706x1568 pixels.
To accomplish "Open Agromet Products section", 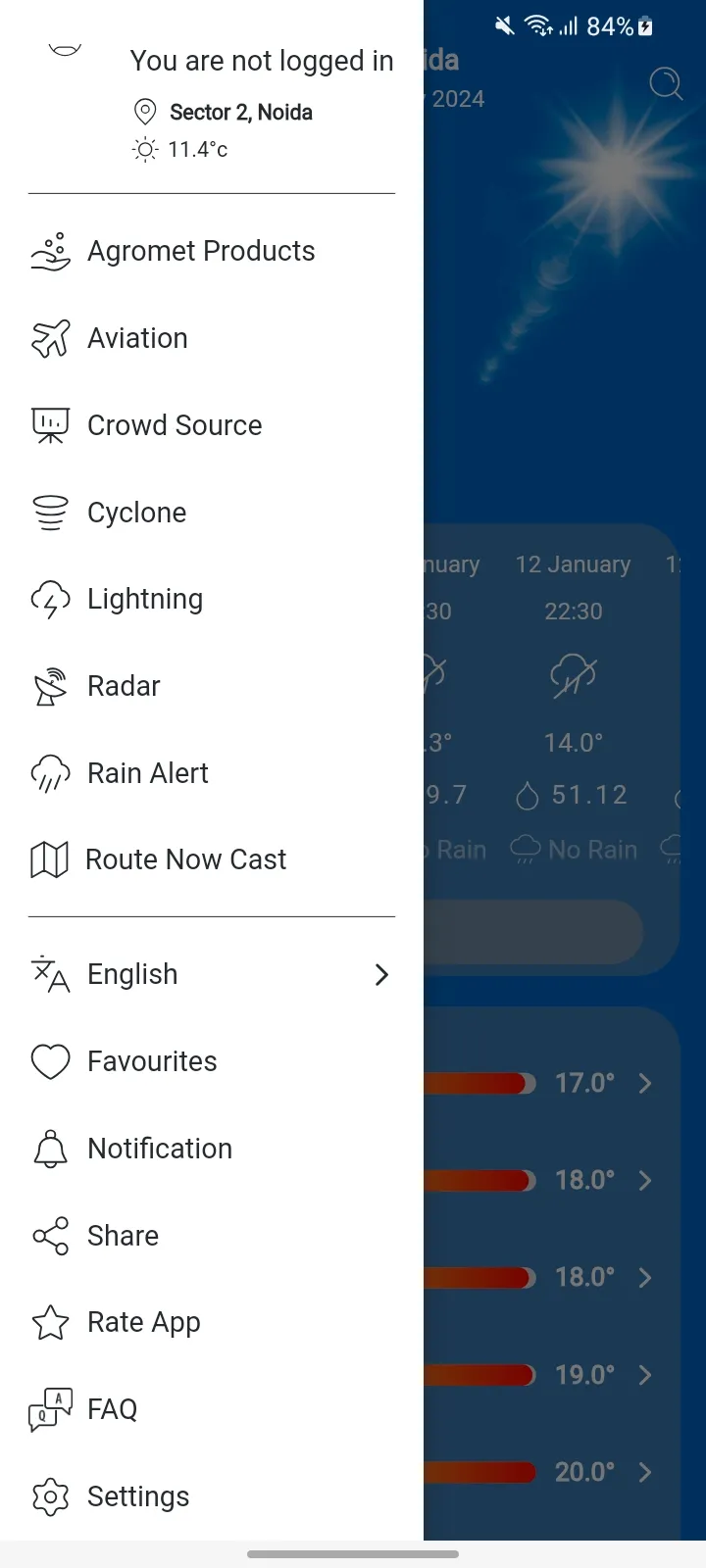I will pos(201,252).
